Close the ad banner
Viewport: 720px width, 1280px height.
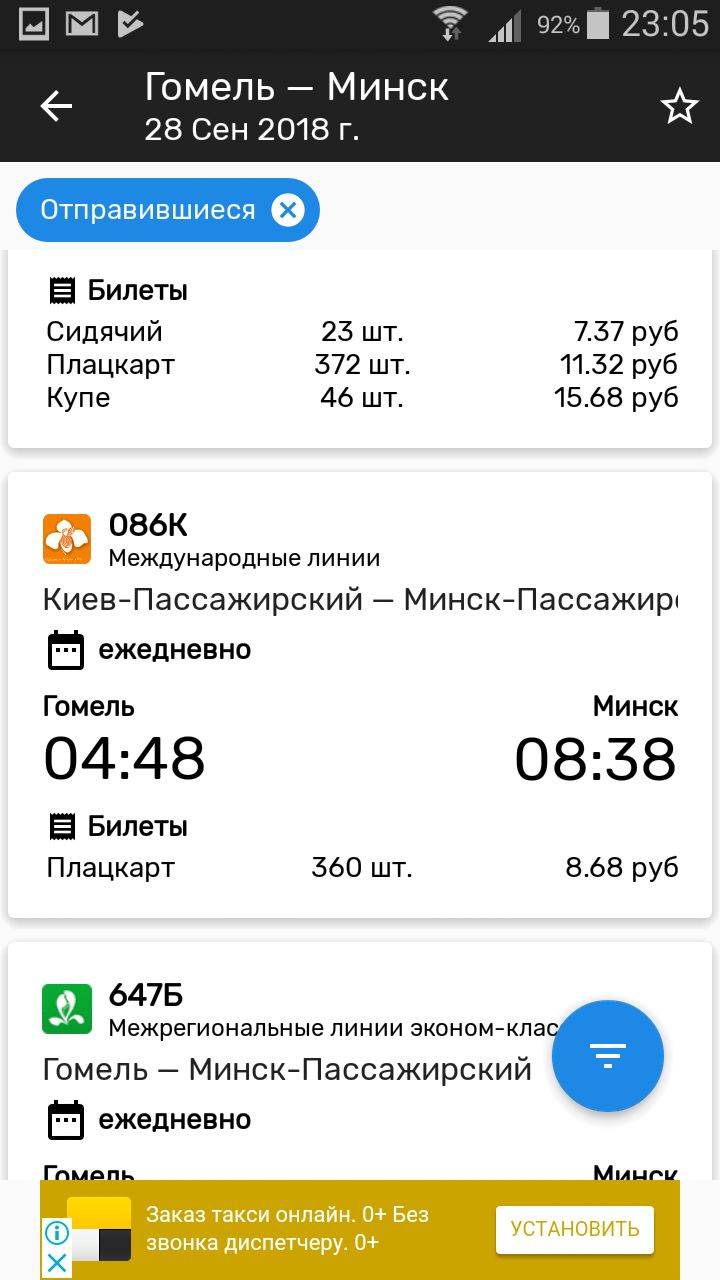(x=58, y=1264)
